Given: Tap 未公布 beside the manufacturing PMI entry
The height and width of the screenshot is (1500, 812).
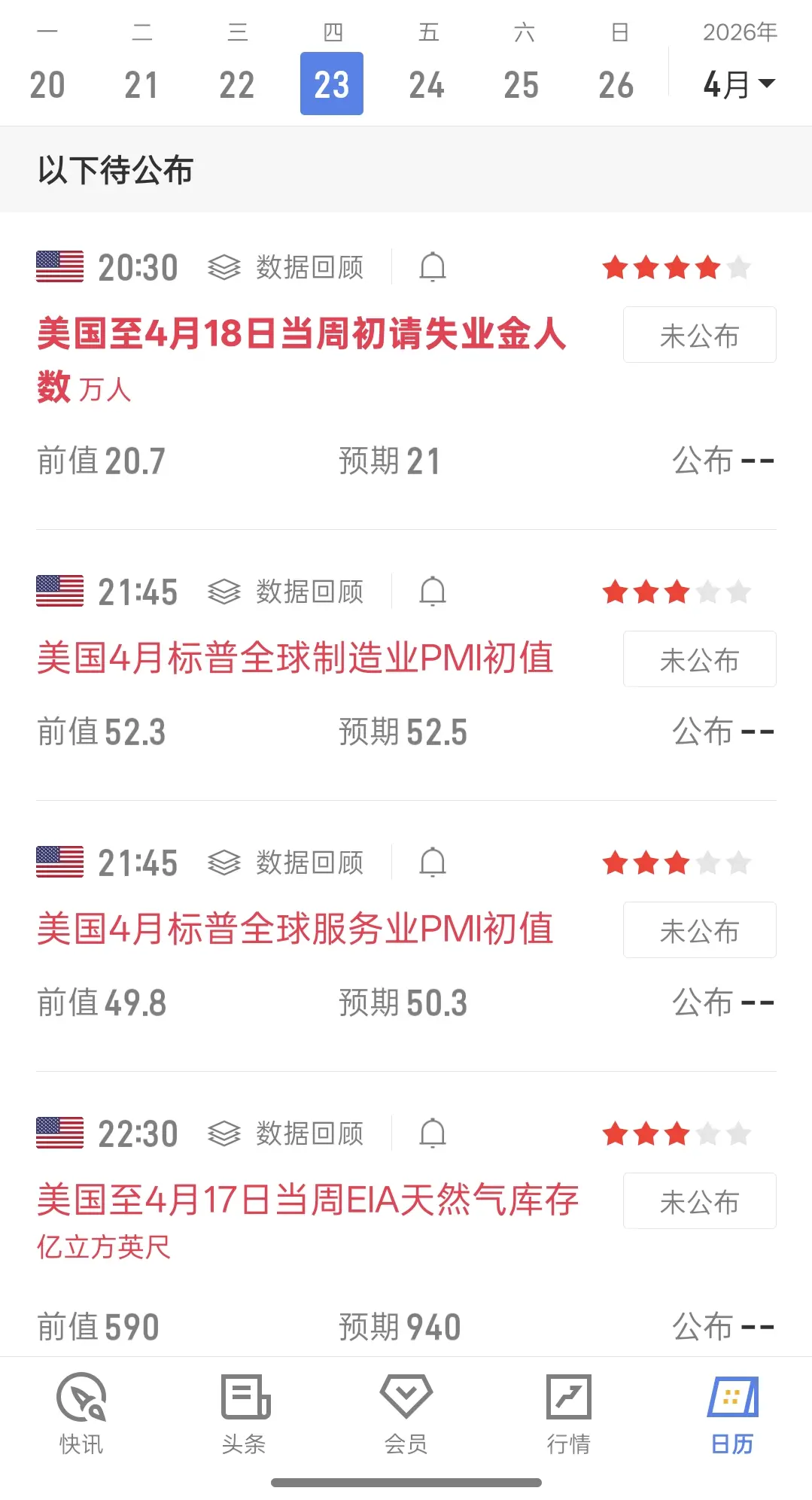Looking at the screenshot, I should click(x=699, y=659).
